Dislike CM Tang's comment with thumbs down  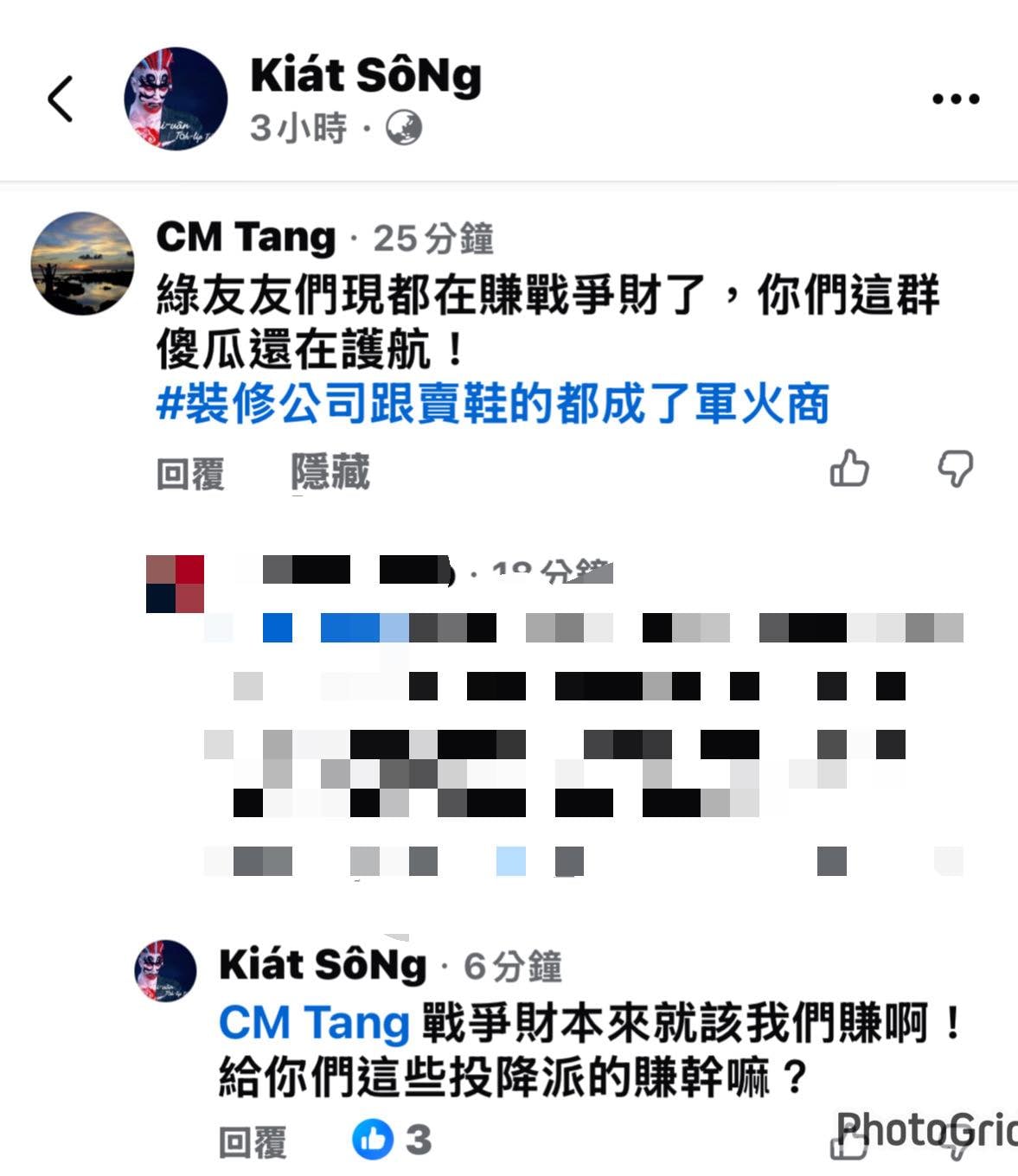pos(955,469)
